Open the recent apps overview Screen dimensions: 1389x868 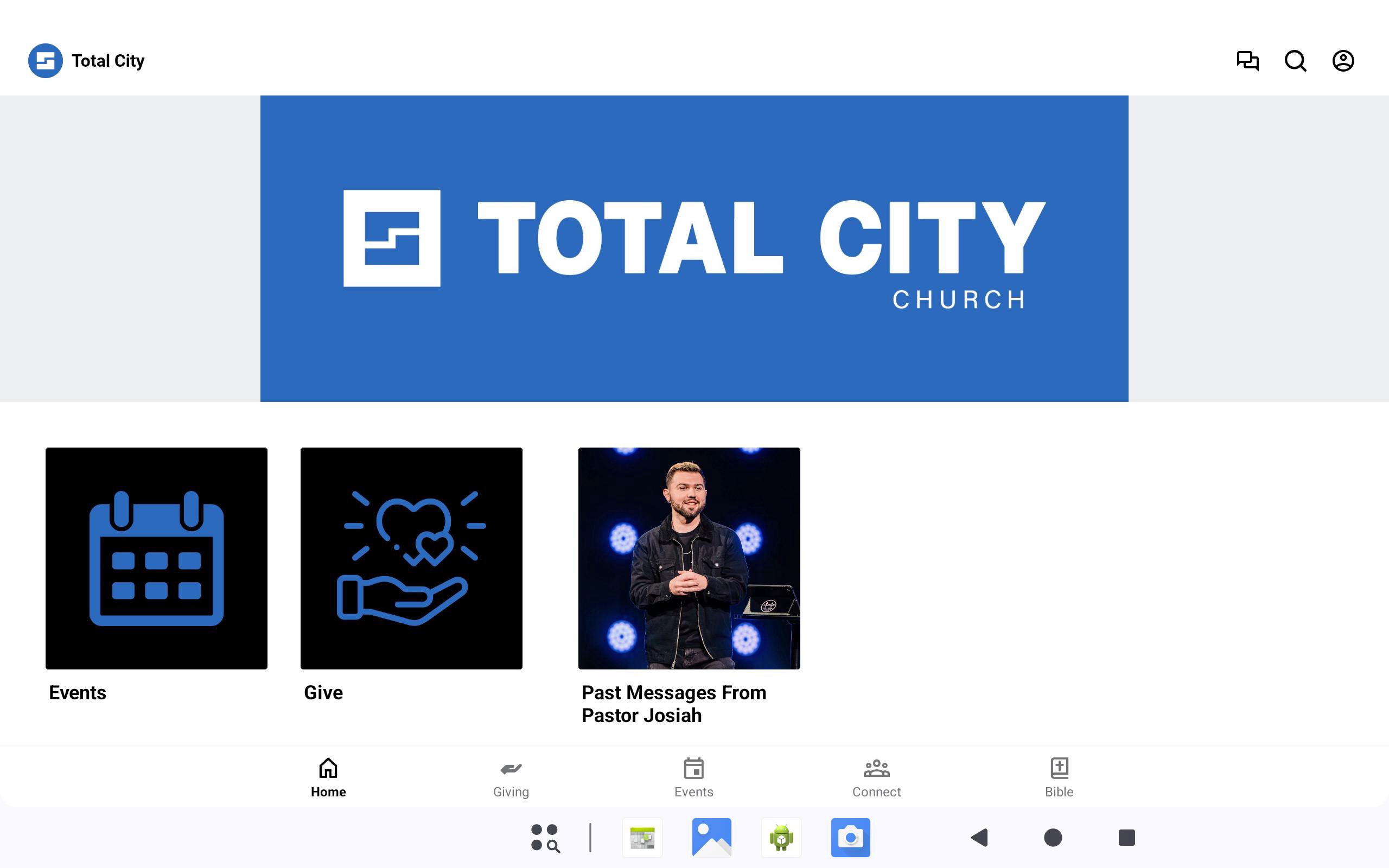click(x=1126, y=838)
